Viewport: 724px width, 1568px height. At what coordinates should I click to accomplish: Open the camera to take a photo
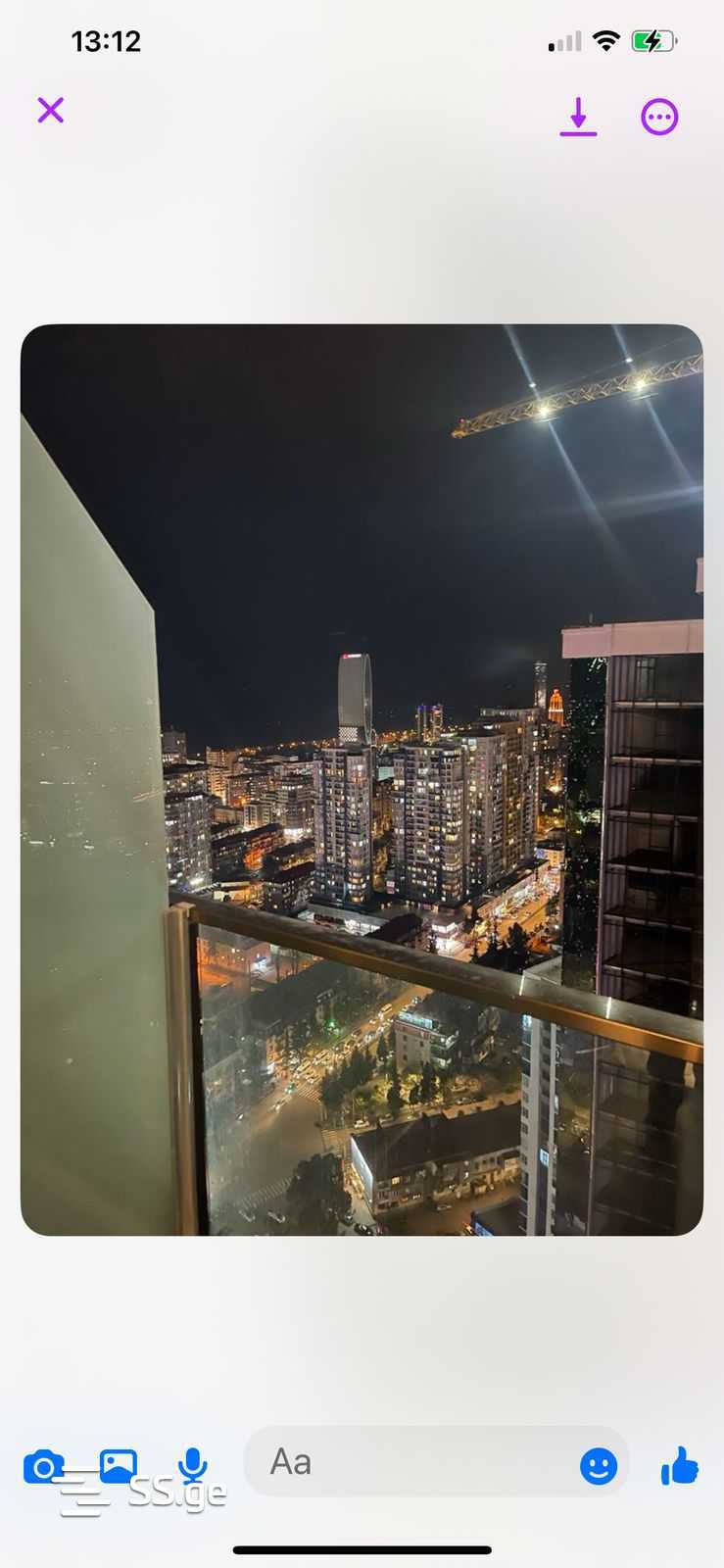(43, 1467)
